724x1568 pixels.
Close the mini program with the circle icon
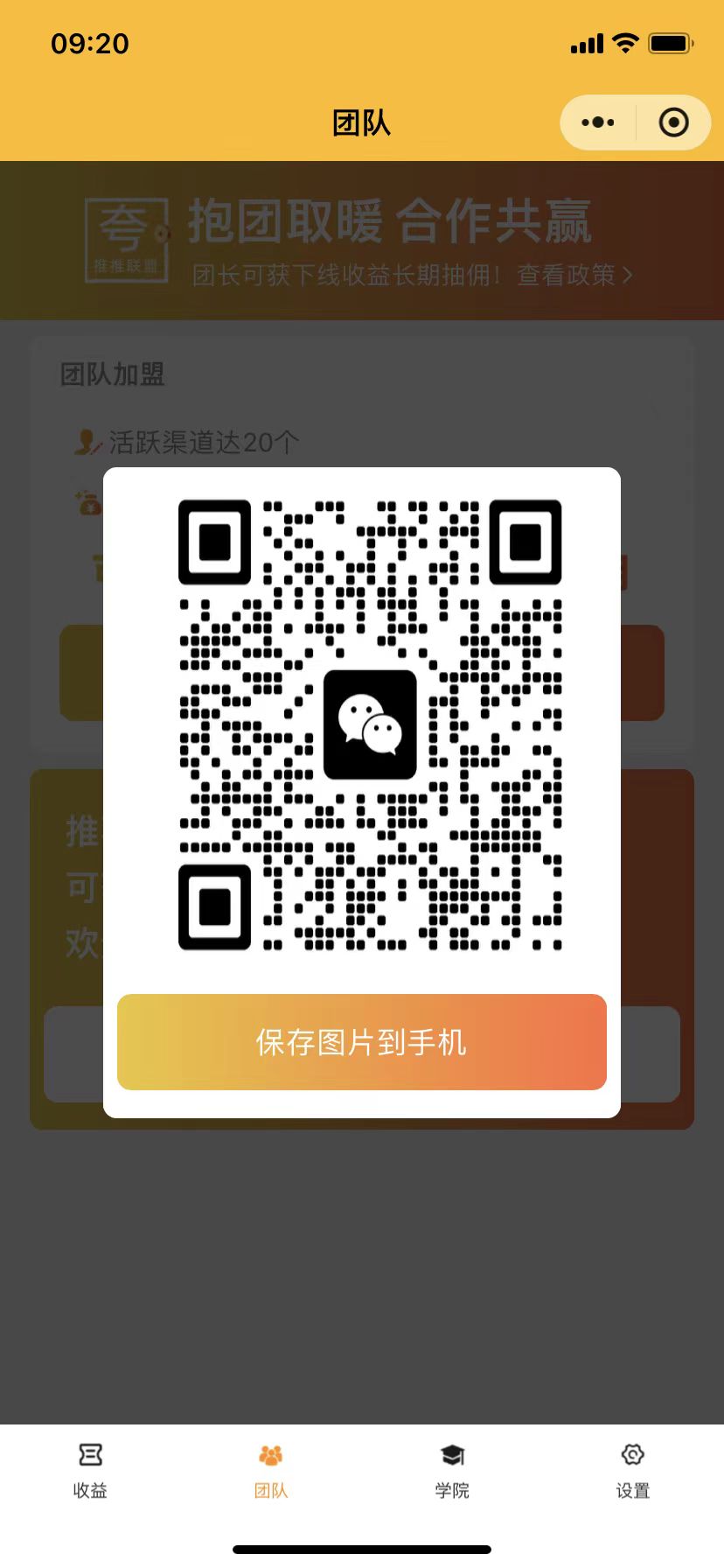point(673,122)
